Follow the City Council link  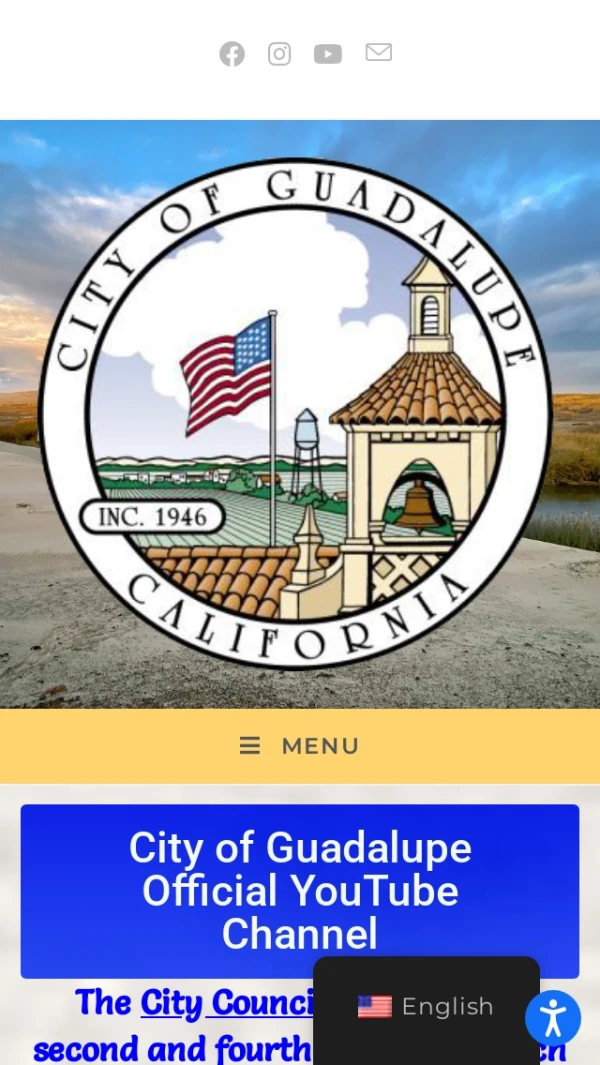227,1003
